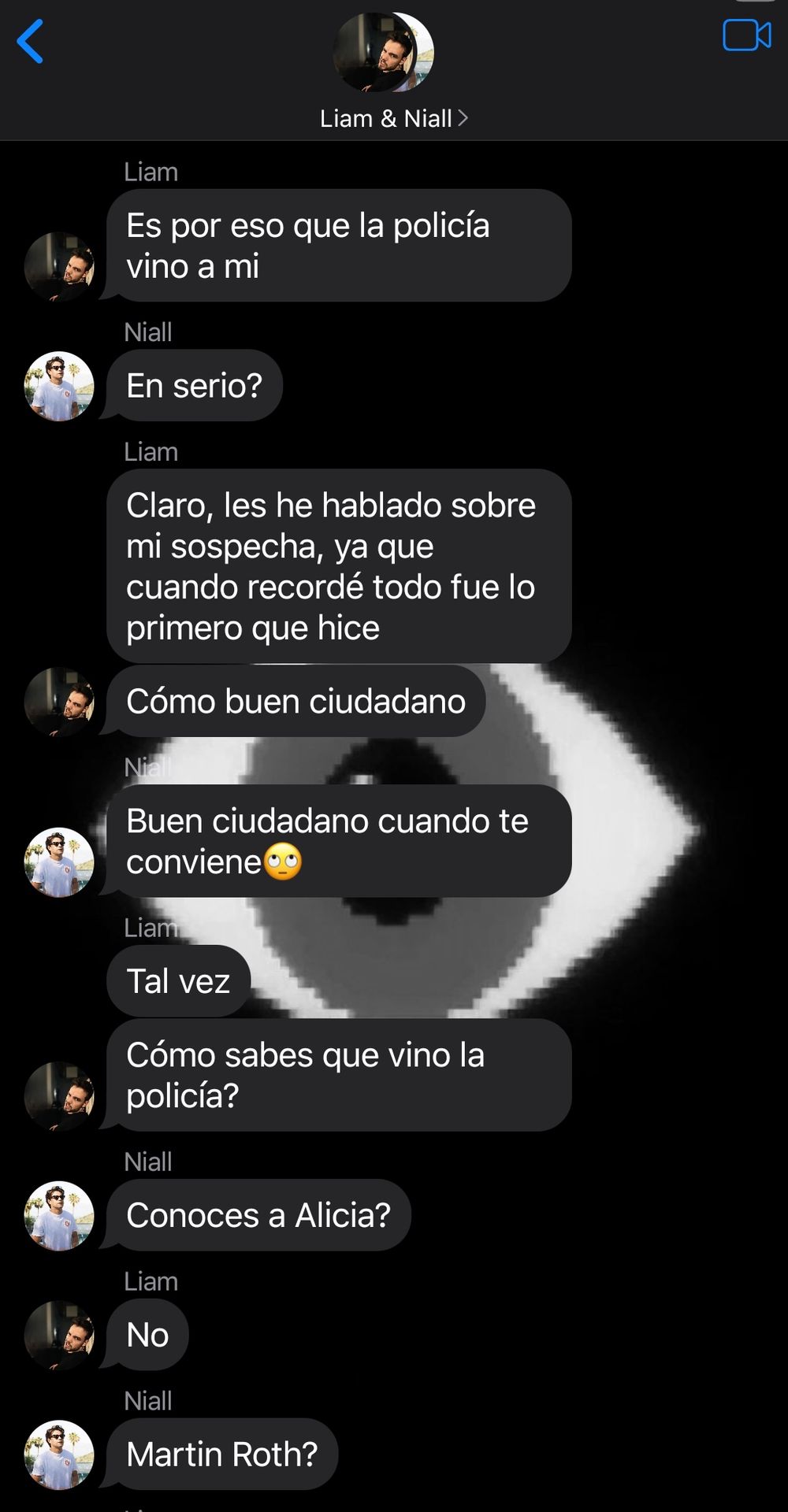This screenshot has height=1512, width=788.
Task: Open Liam & Niall group details
Action: 393,118
